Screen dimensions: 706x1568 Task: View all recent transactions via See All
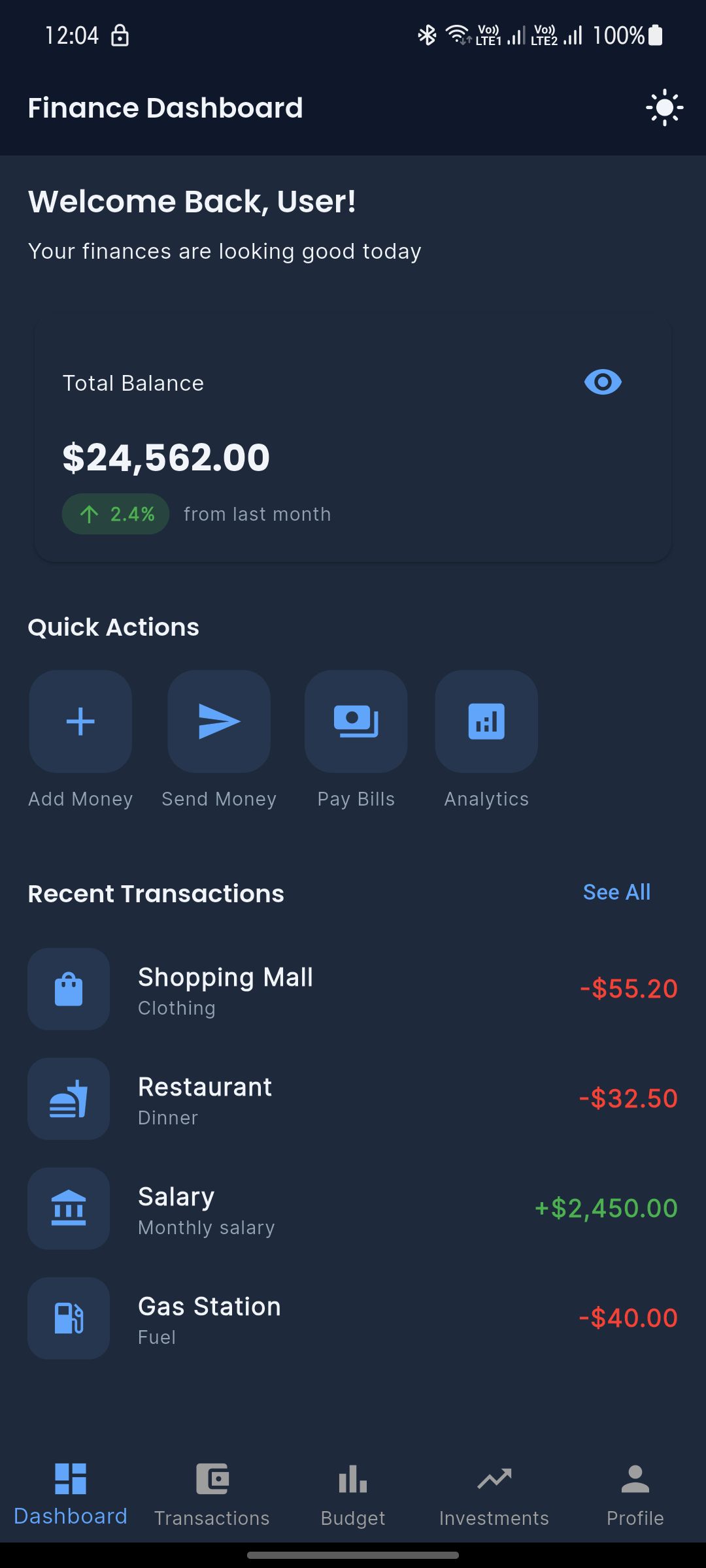[616, 892]
